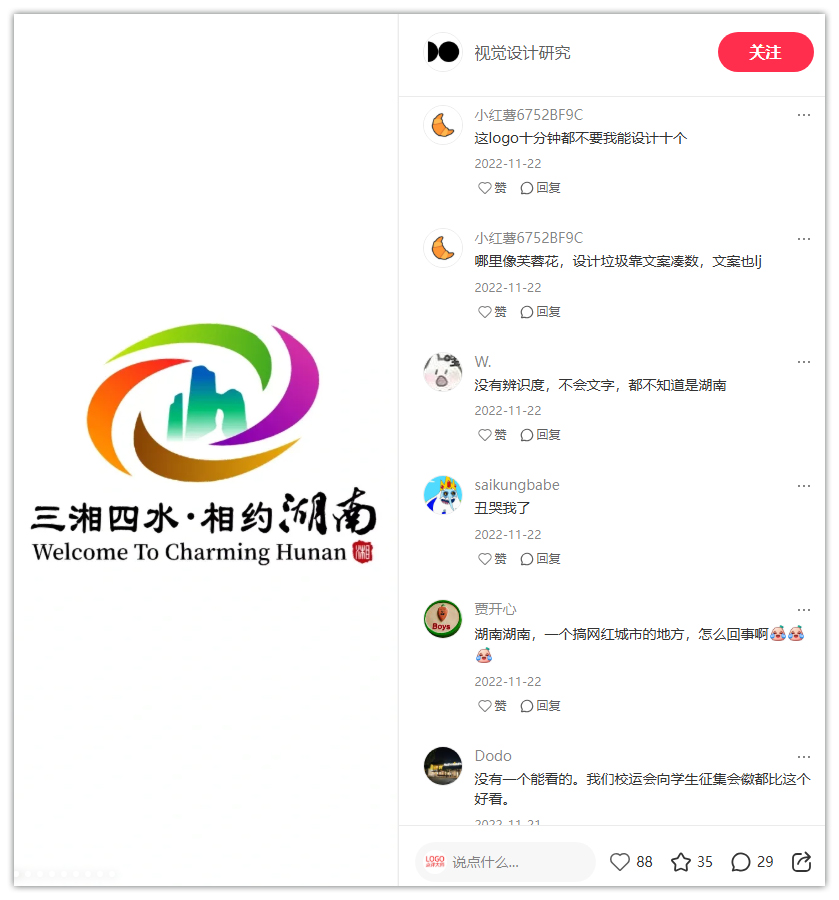Tap the 说点什么 comment input field

coord(505,862)
